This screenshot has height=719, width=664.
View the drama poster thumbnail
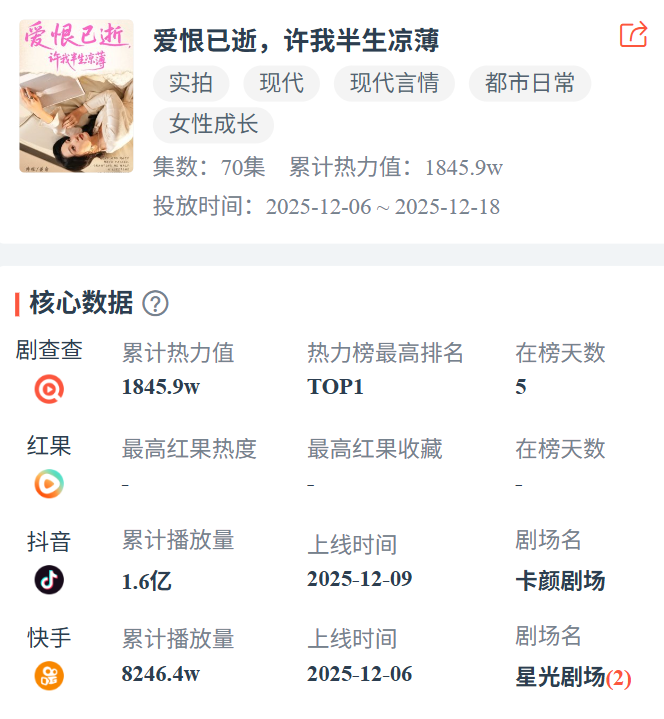pyautogui.click(x=76, y=96)
